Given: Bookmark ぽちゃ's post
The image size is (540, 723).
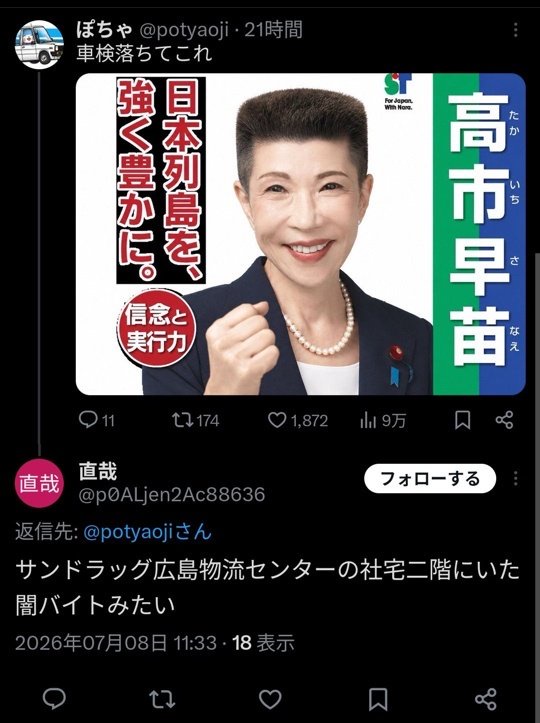Looking at the screenshot, I should (x=463, y=420).
